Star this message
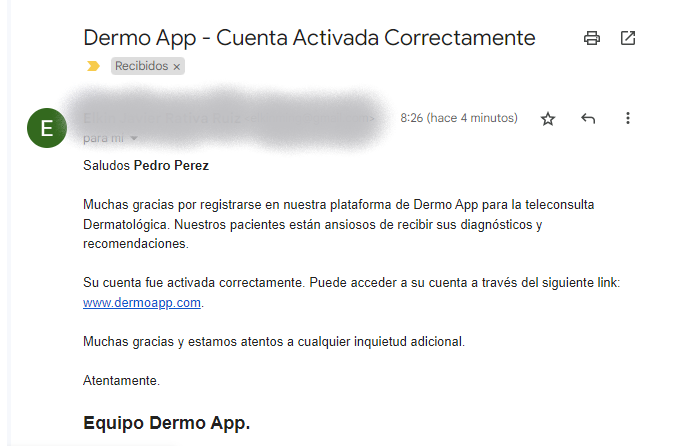Viewport: 684px width, 446px height. 547,118
